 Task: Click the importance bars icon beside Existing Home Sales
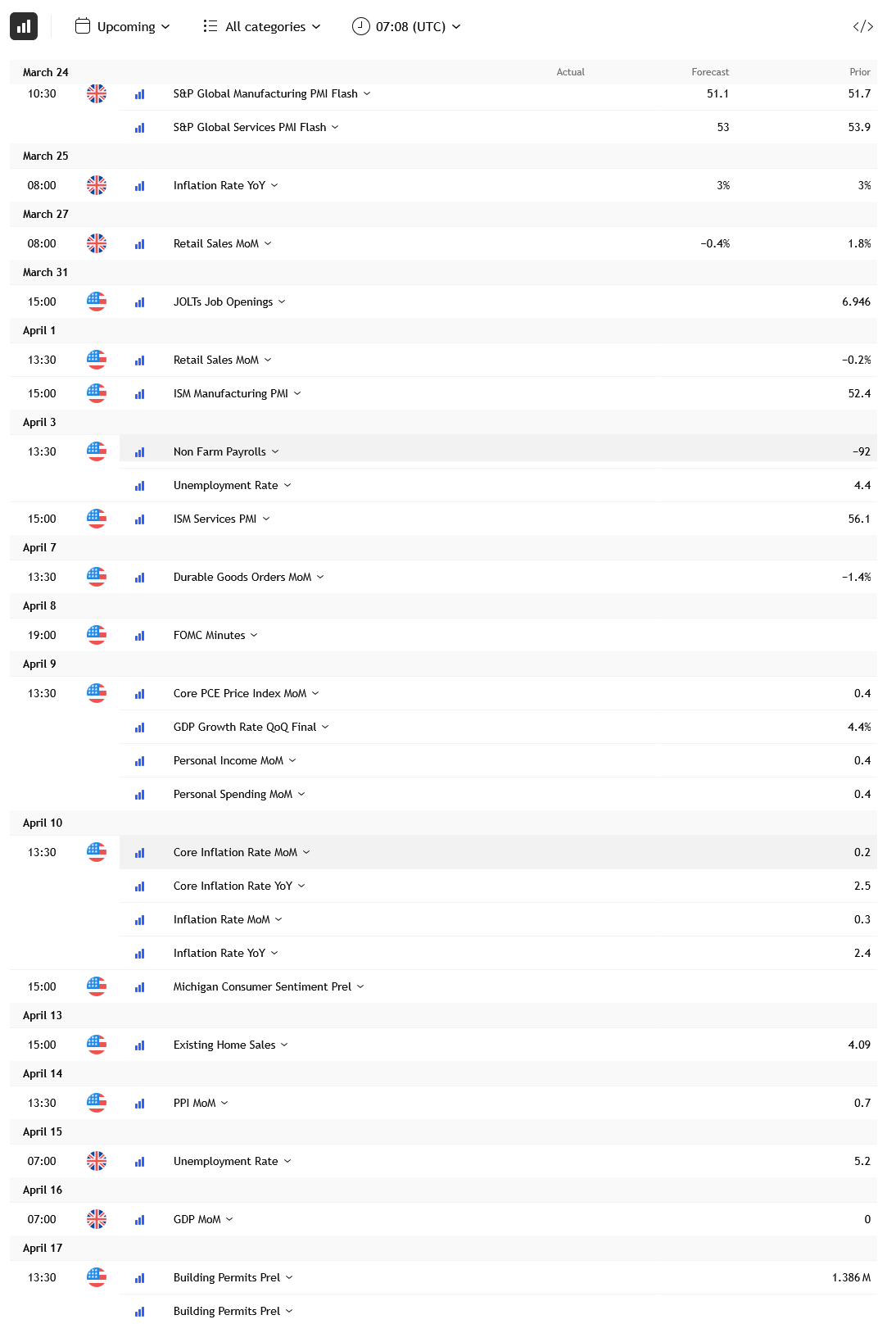point(139,1045)
